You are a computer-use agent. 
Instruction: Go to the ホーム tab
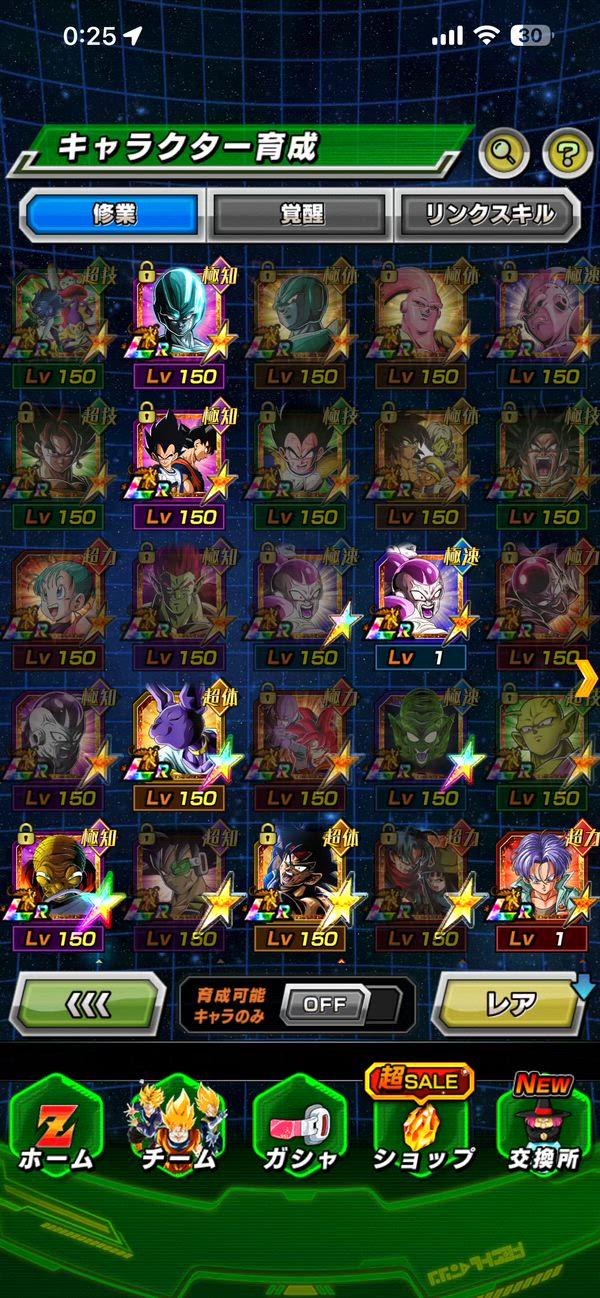point(57,1128)
